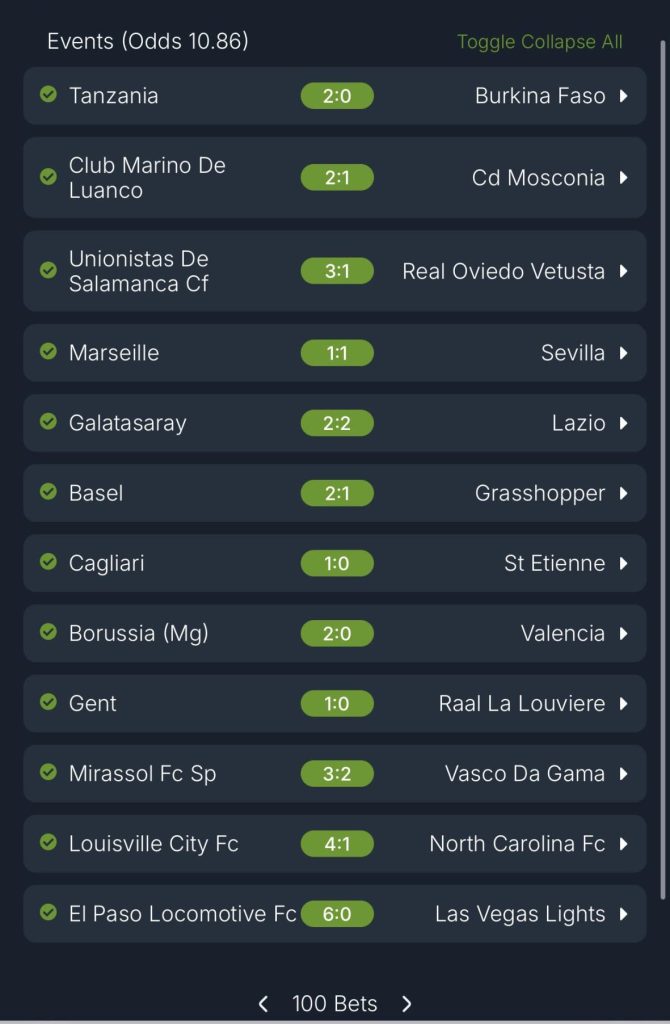Expand El Paso Locomotive vs Las Vegas Lights

pyautogui.click(x=623, y=914)
